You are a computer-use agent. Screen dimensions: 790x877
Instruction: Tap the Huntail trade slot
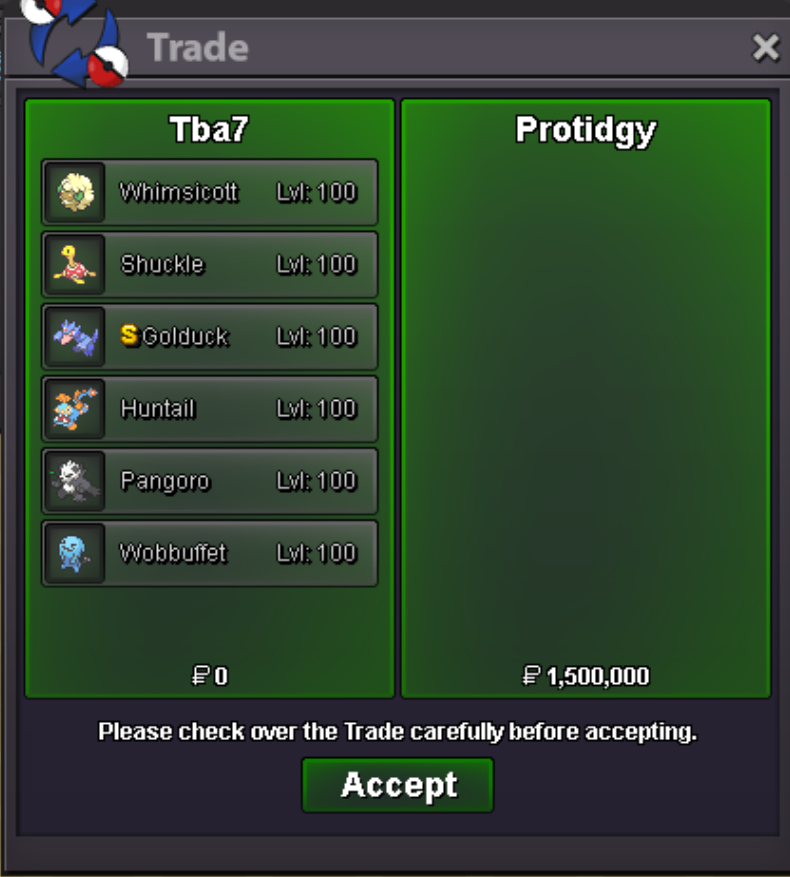(x=210, y=409)
